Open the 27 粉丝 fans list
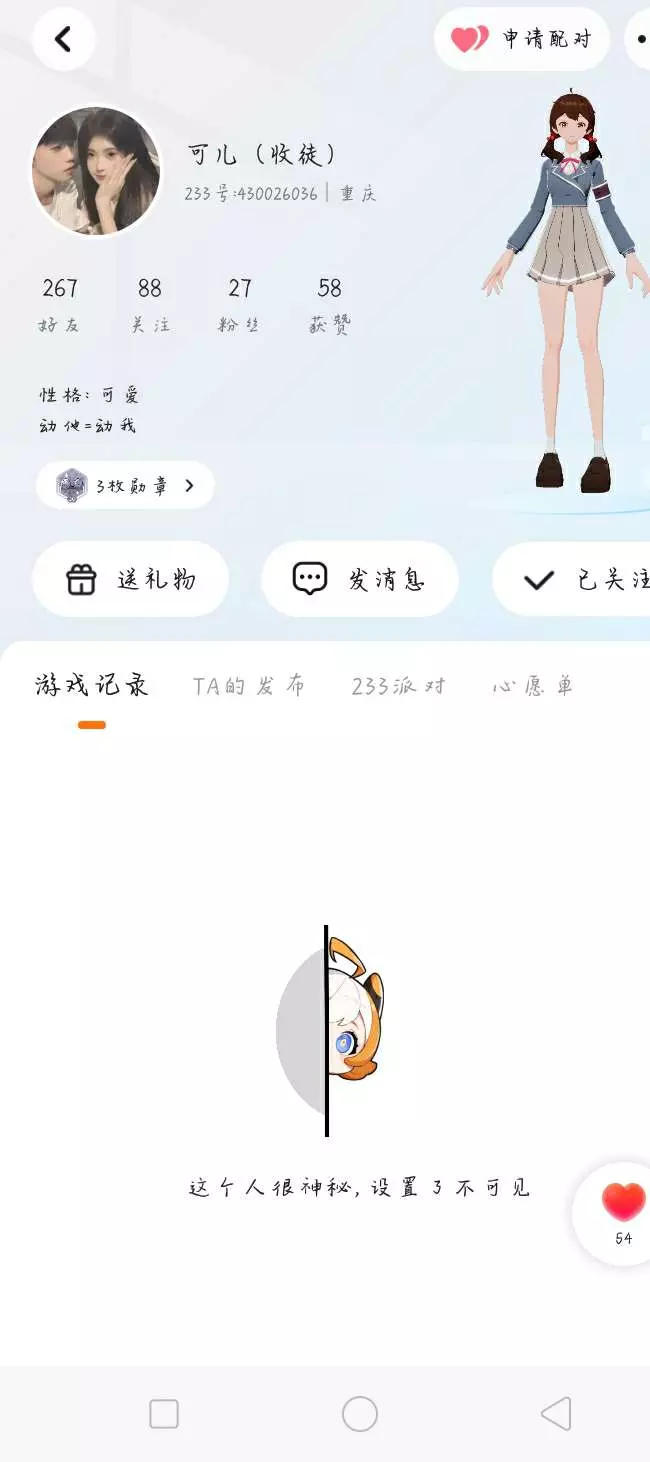The width and height of the screenshot is (650, 1462). click(x=239, y=305)
